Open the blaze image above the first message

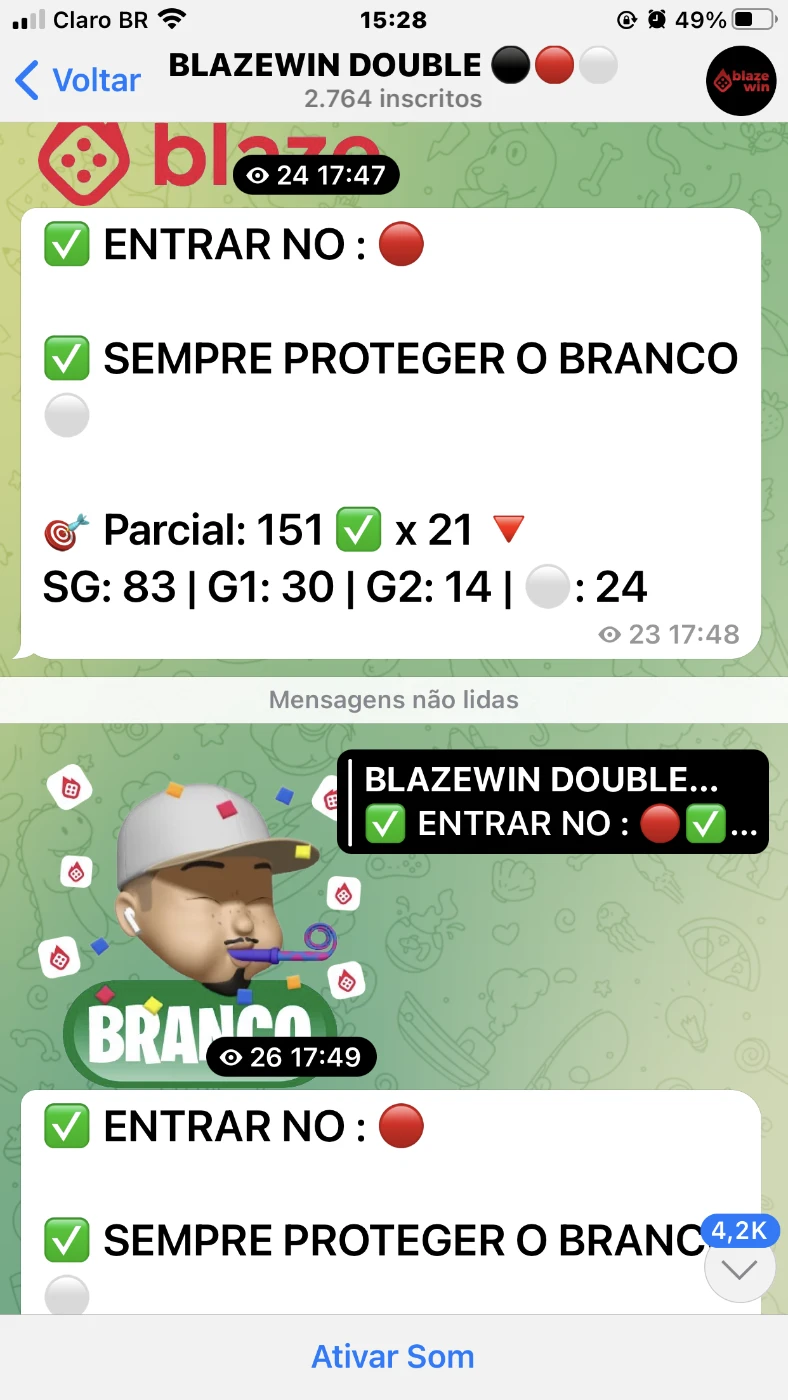pos(210,158)
